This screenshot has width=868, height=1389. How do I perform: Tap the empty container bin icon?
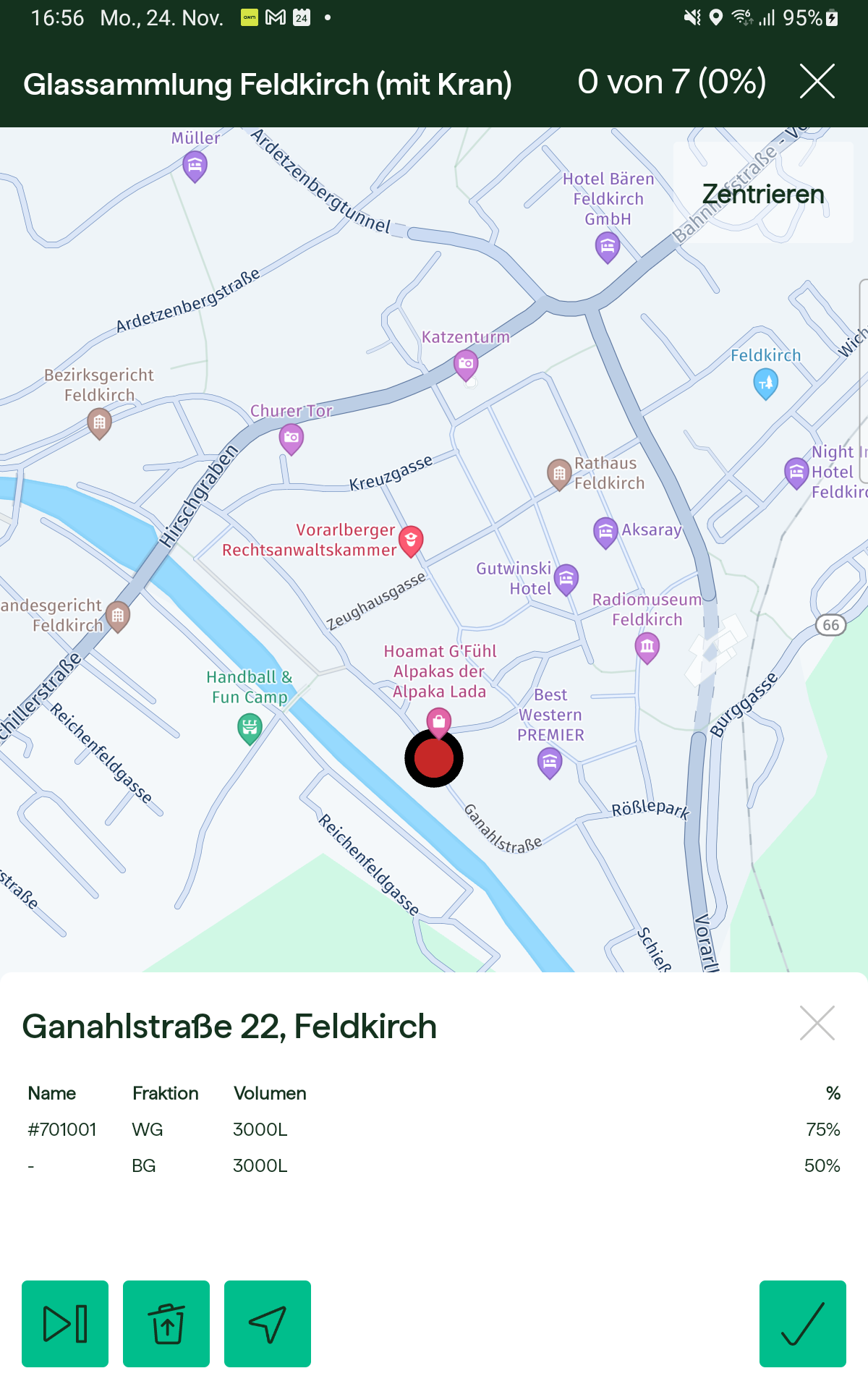coord(166,1324)
